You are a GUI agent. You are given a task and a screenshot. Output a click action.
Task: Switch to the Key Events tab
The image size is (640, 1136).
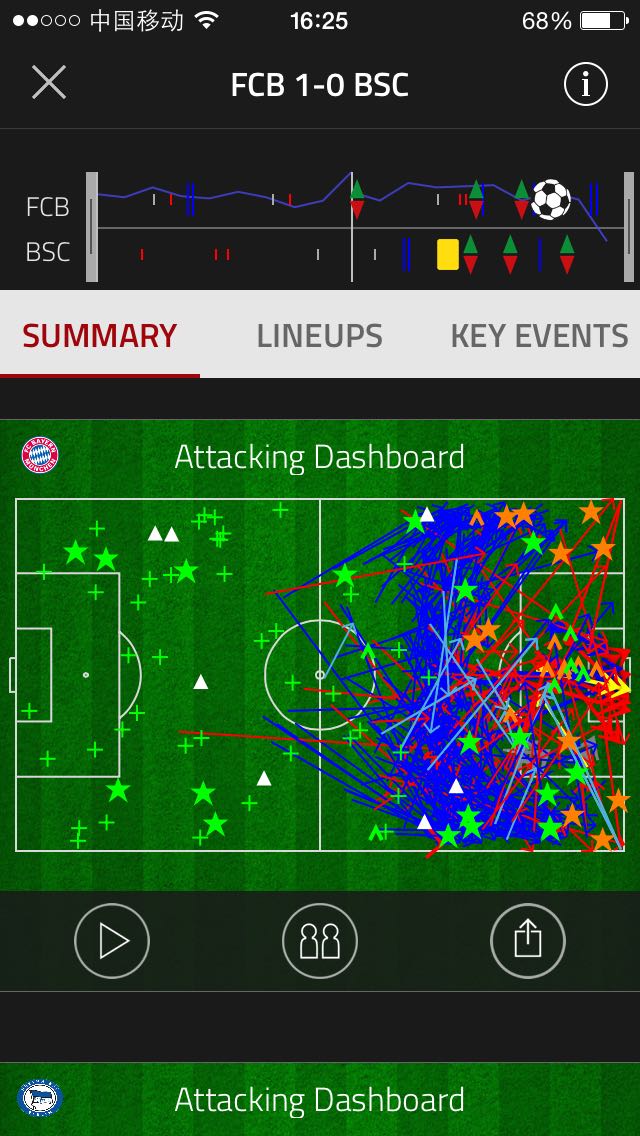point(539,335)
